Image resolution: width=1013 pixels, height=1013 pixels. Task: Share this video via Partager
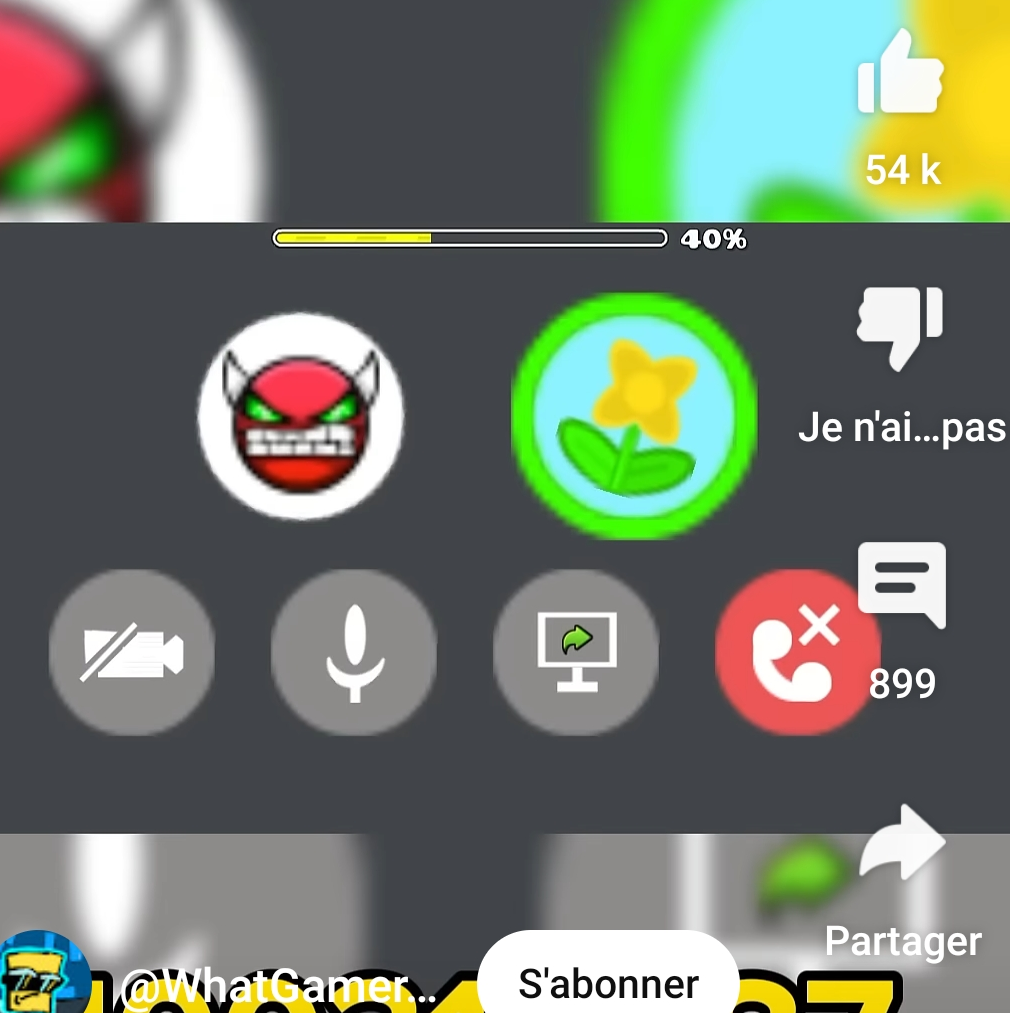[901, 846]
